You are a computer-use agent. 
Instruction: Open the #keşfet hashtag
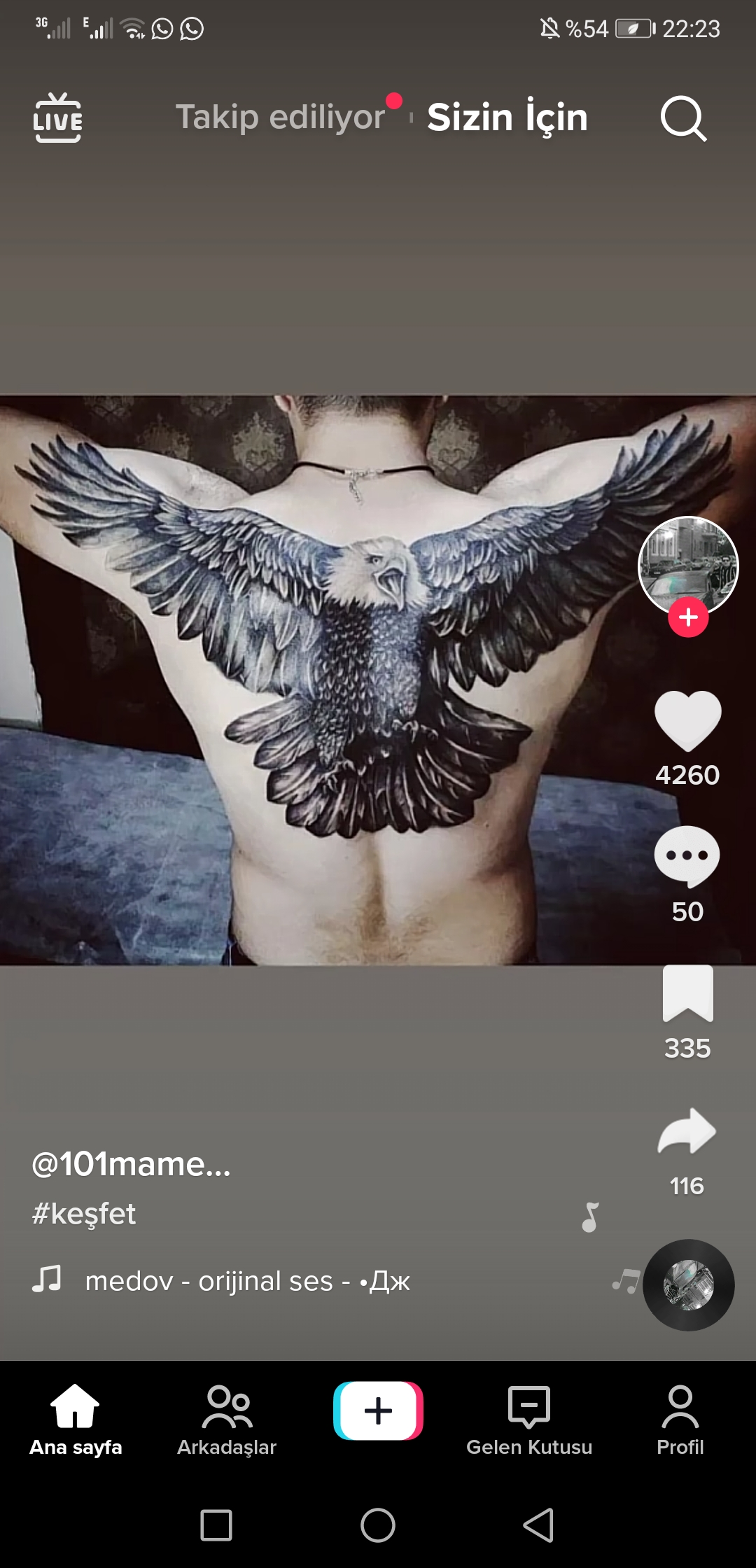pos(84,1214)
